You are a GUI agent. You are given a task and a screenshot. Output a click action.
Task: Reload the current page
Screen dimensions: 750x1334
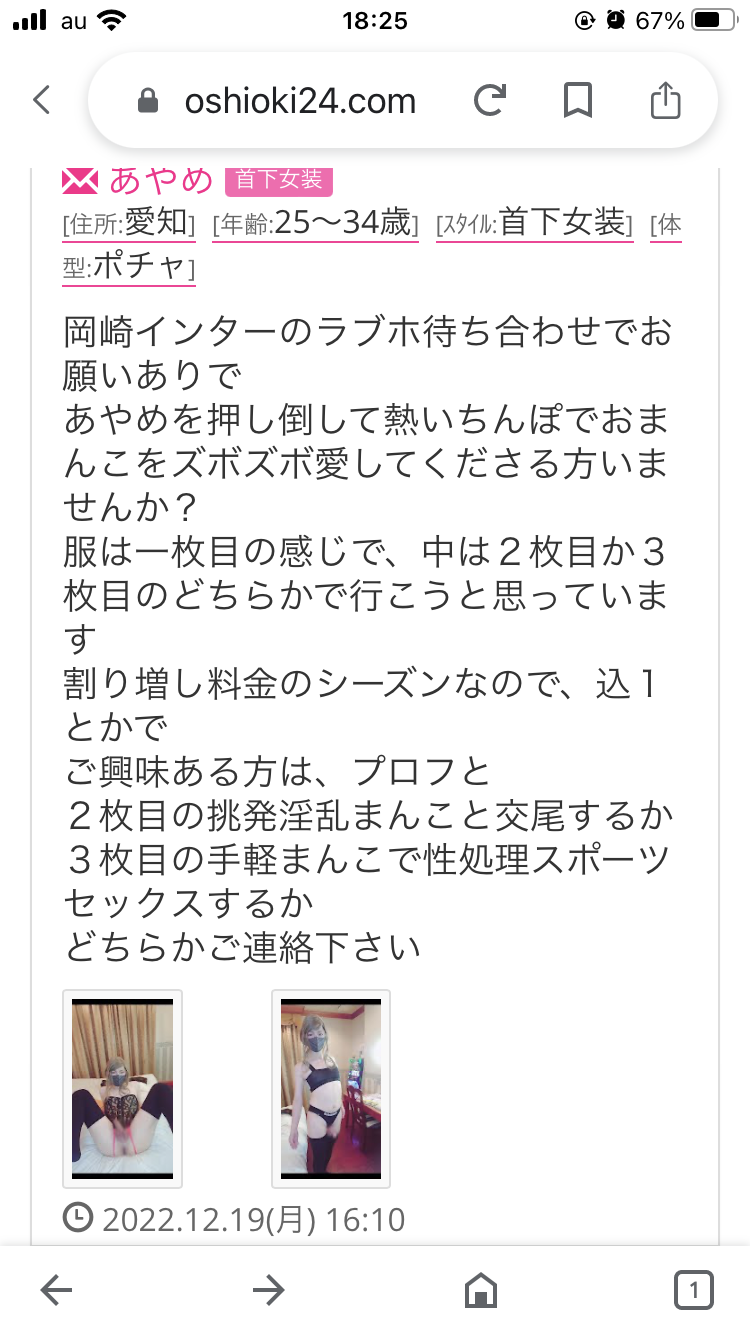489,100
